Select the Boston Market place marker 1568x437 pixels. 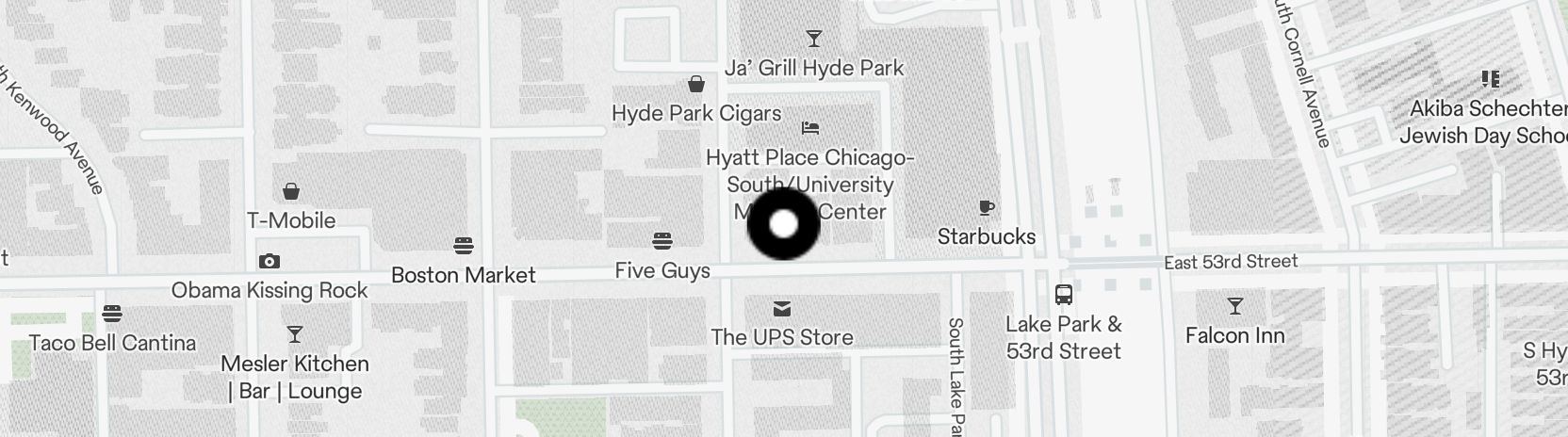point(463,247)
